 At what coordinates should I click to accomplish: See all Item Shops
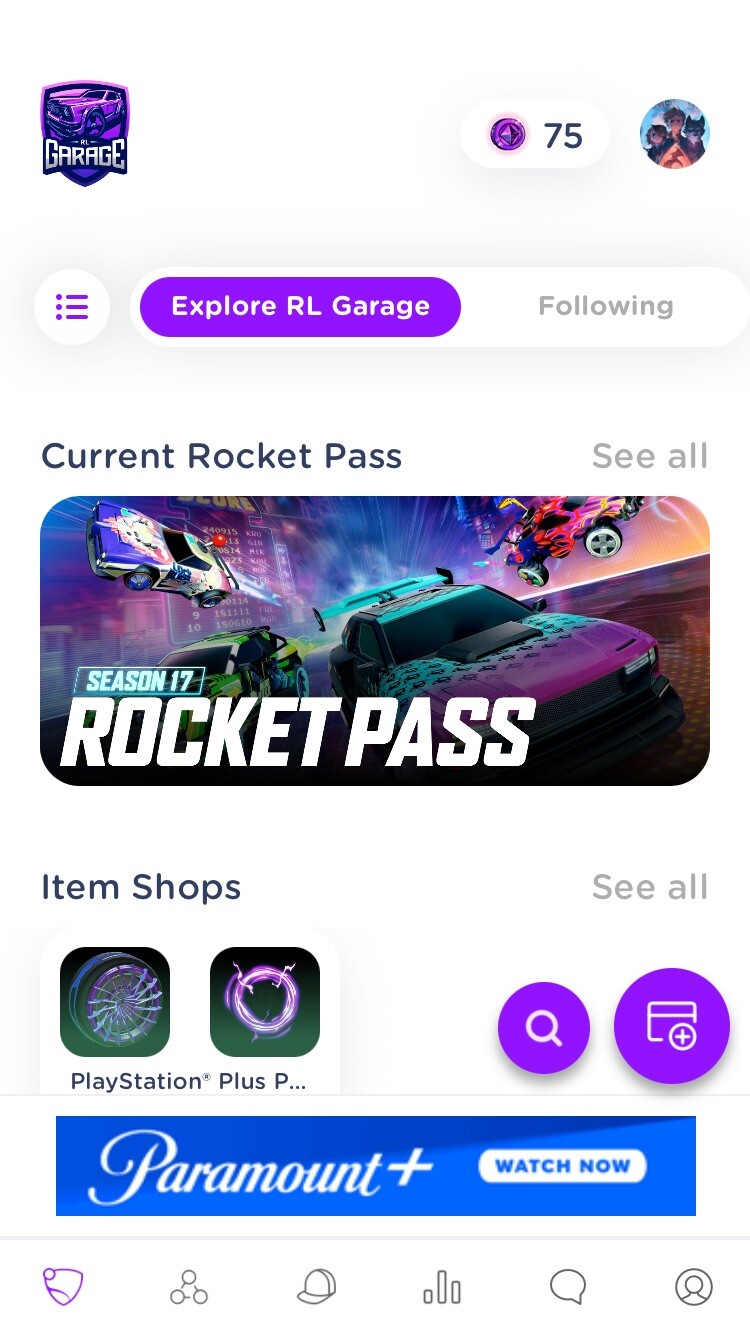pos(649,887)
